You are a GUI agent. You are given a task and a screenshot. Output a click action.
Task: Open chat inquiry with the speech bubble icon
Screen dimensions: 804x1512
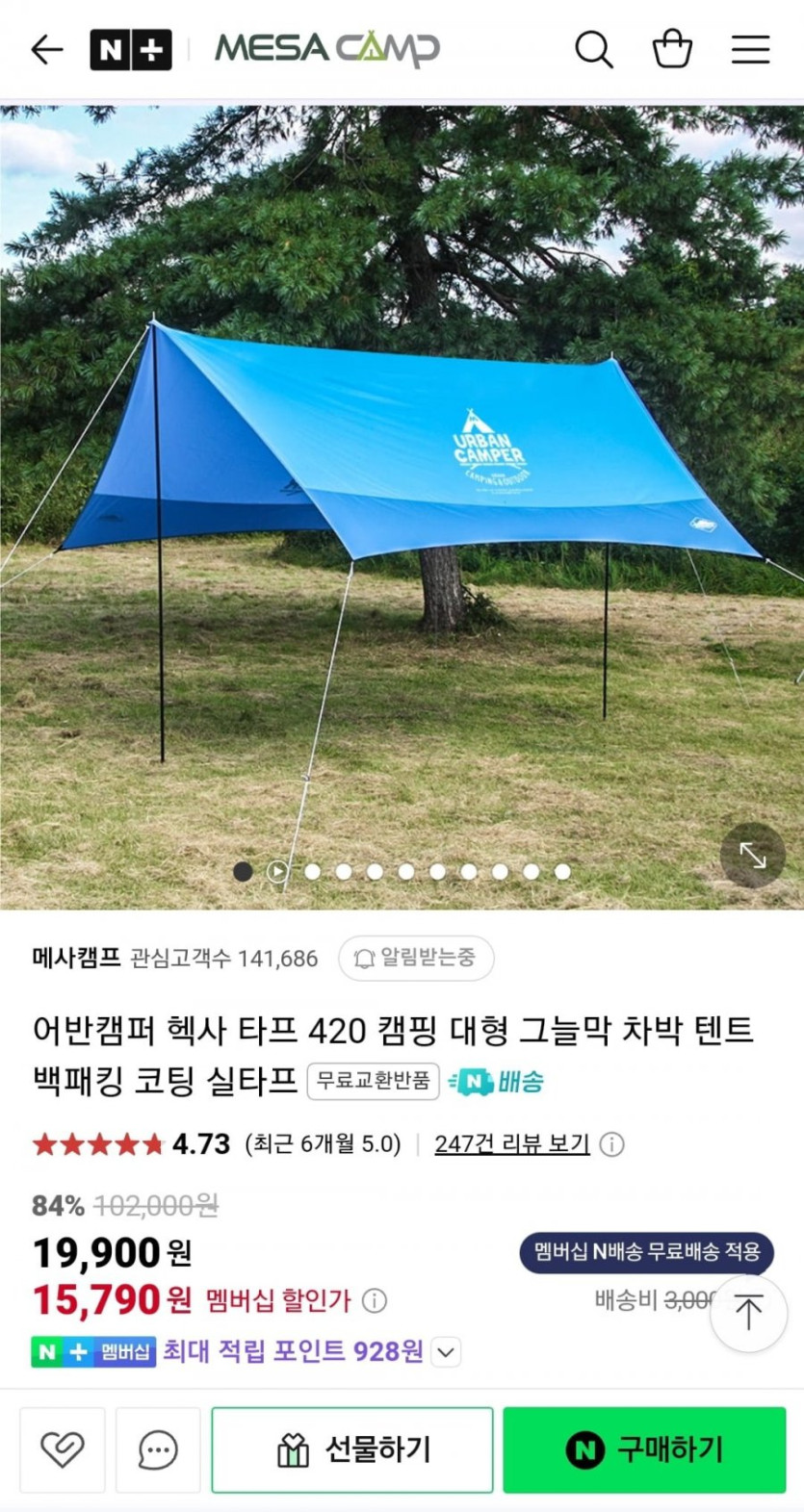point(158,1449)
